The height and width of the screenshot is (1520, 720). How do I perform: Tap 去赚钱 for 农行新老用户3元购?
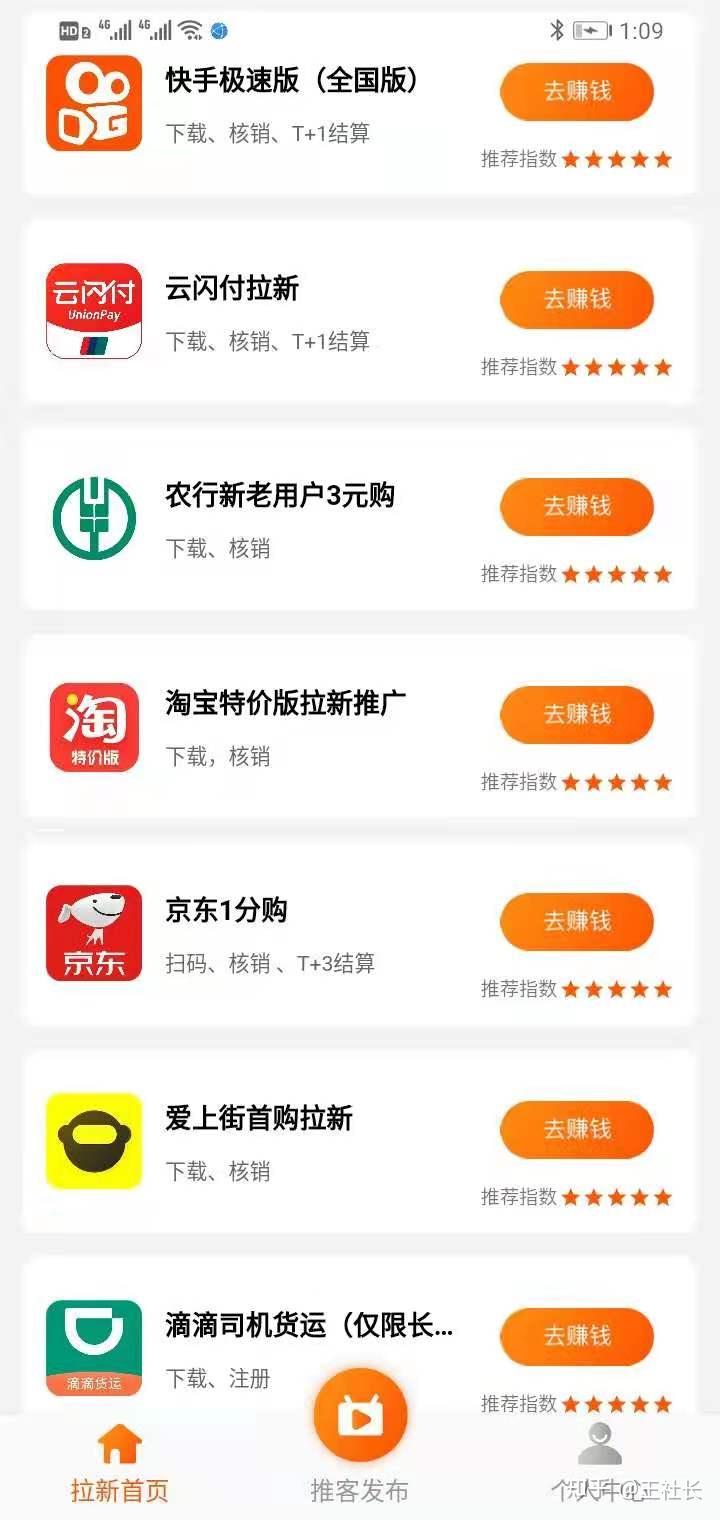coord(577,506)
